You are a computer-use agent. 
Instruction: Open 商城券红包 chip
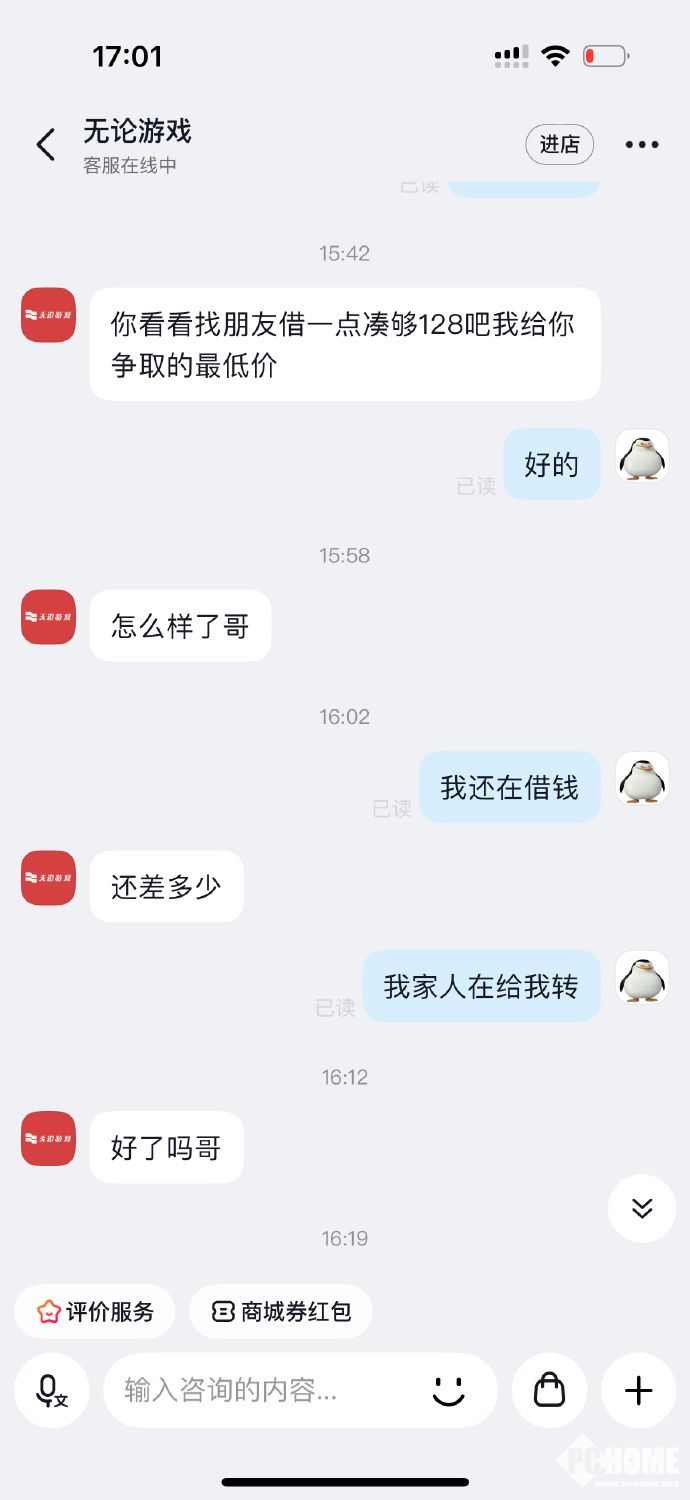(281, 1312)
